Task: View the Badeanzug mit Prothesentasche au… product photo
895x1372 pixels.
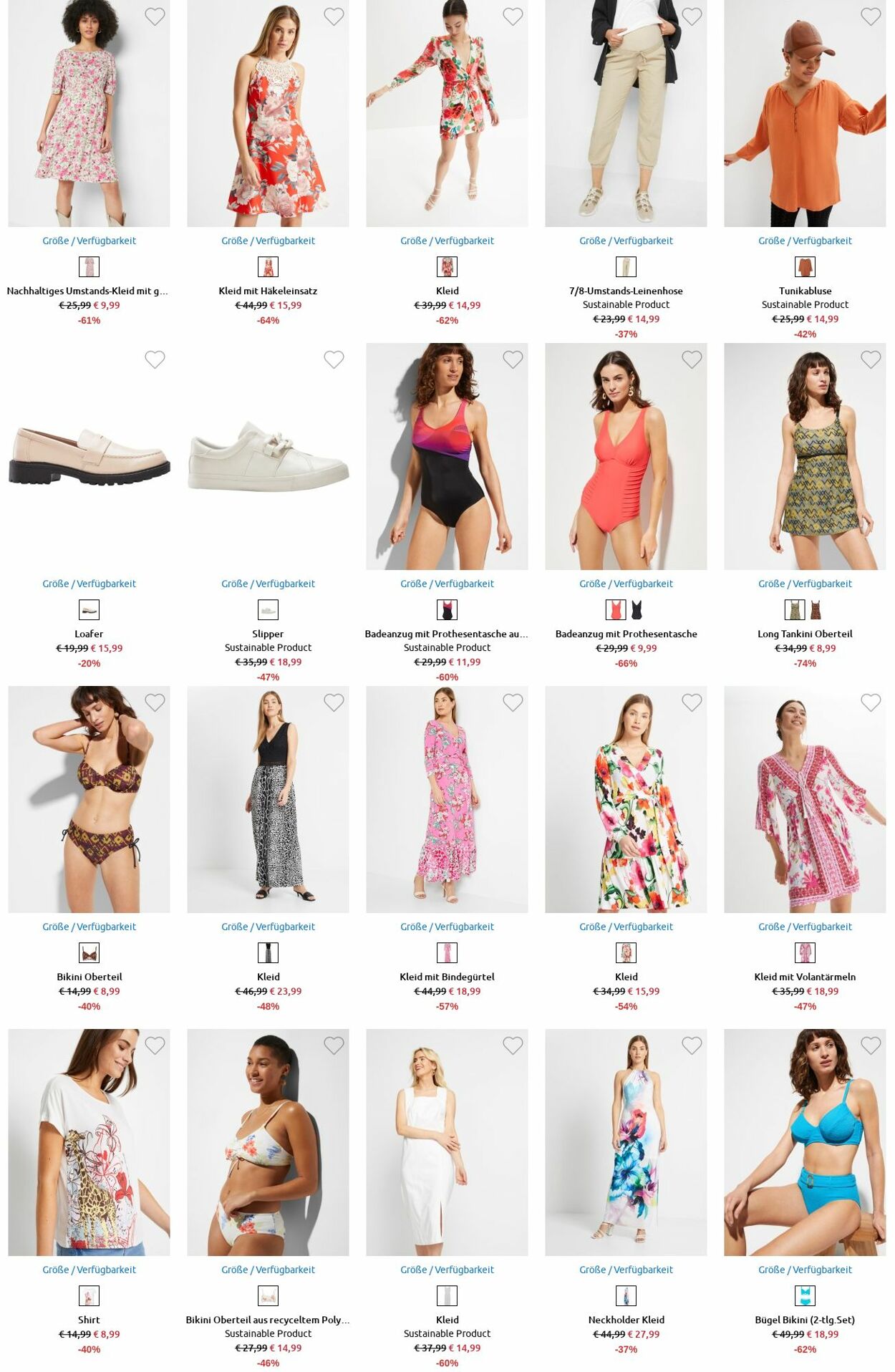Action: (447, 456)
